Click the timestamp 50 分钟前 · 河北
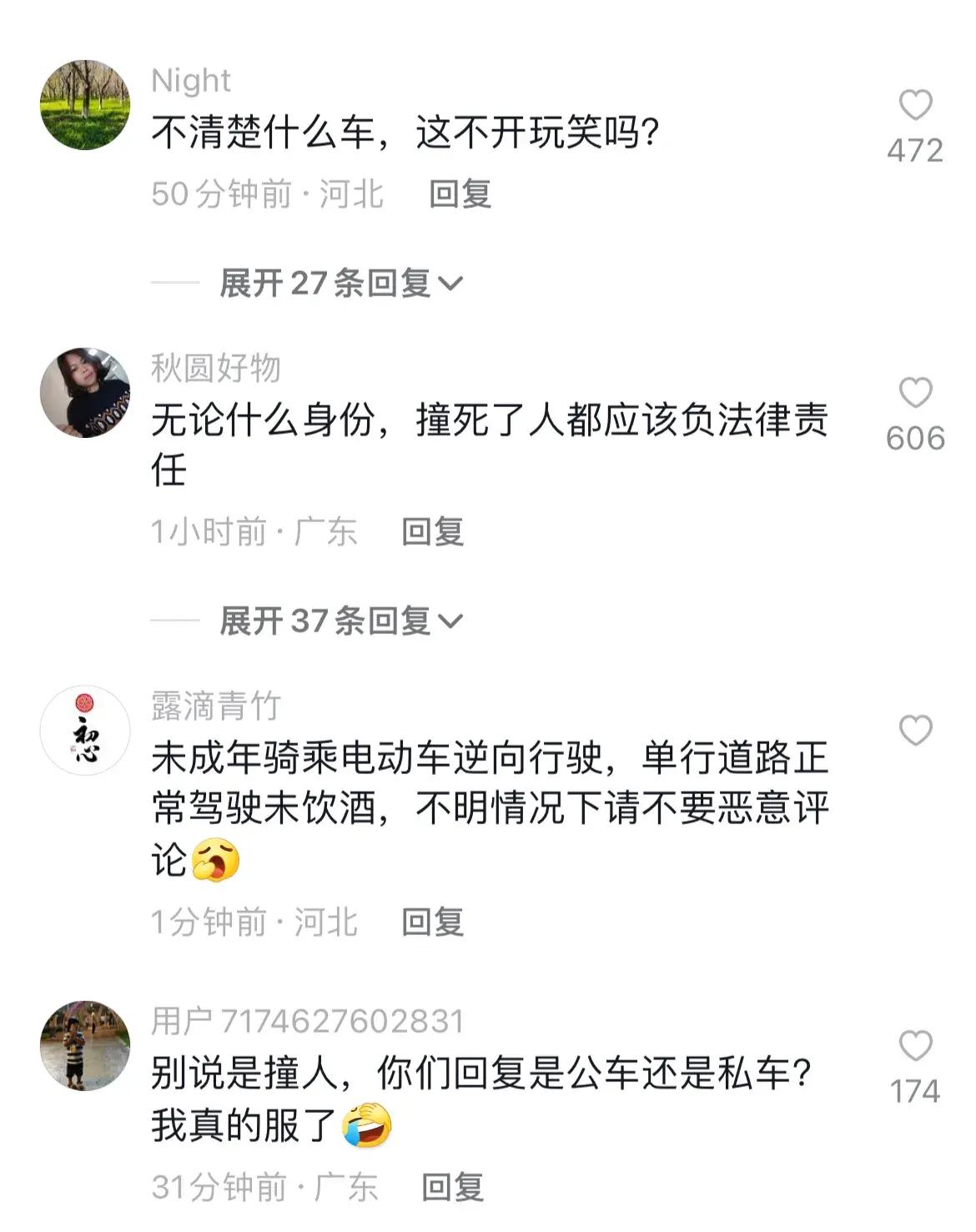Viewport: 976px width, 1232px height. point(267,193)
